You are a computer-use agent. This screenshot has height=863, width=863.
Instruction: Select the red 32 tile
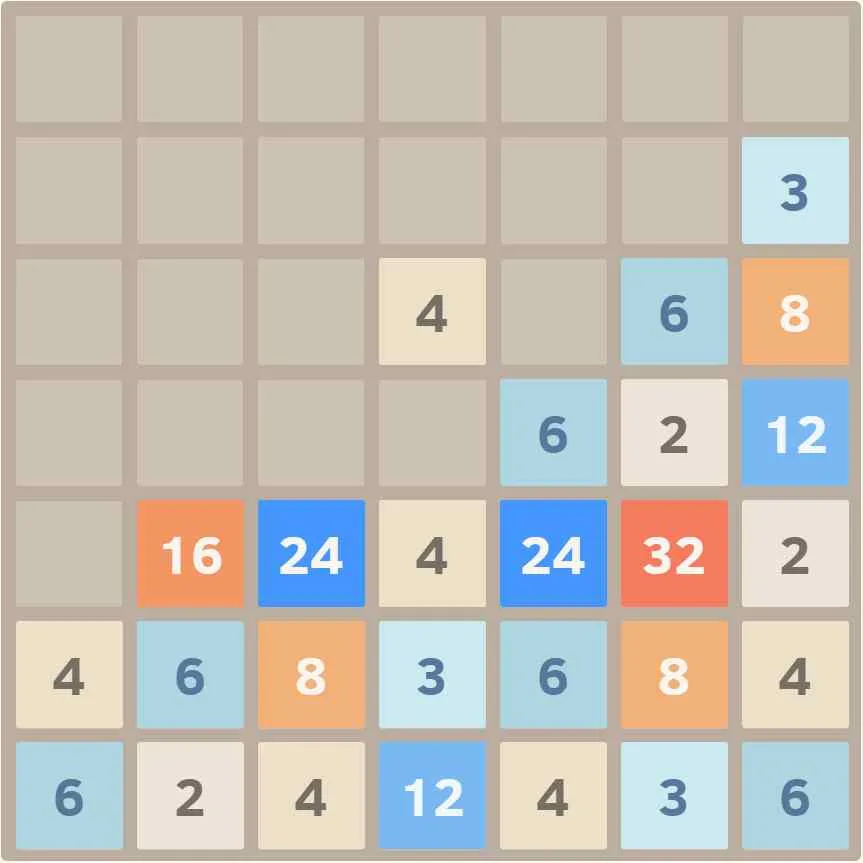674,554
